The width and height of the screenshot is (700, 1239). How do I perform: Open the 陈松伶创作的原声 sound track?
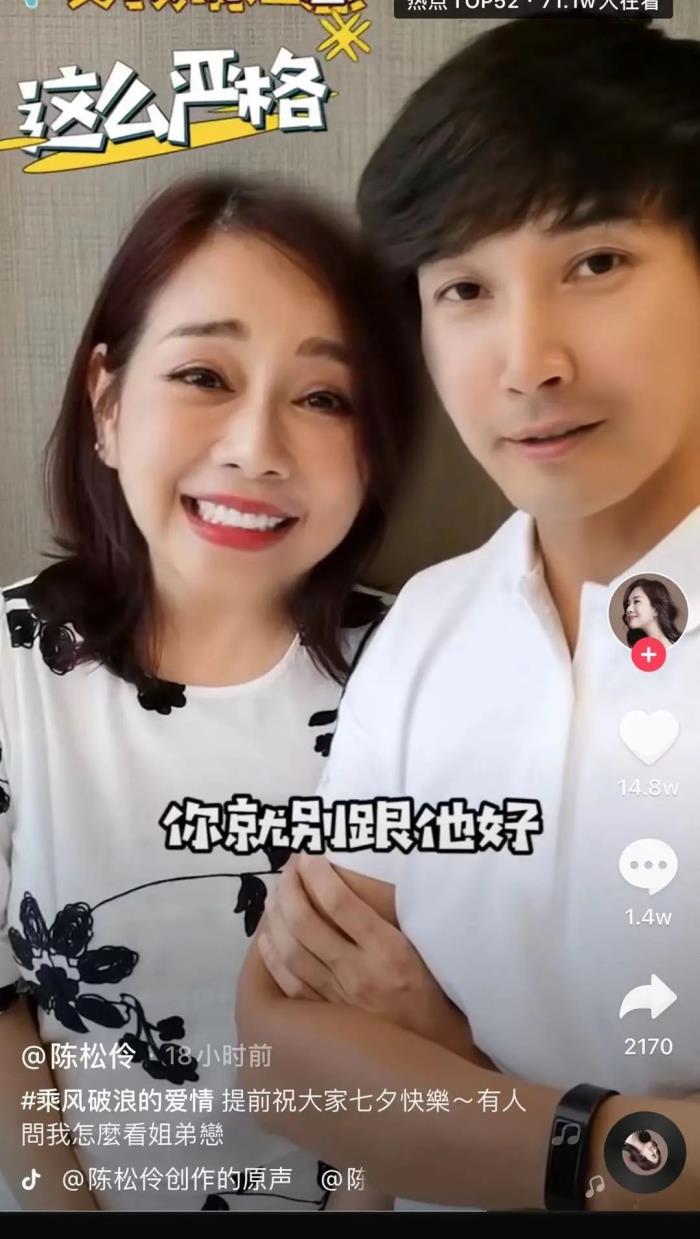[x=177, y=1179]
